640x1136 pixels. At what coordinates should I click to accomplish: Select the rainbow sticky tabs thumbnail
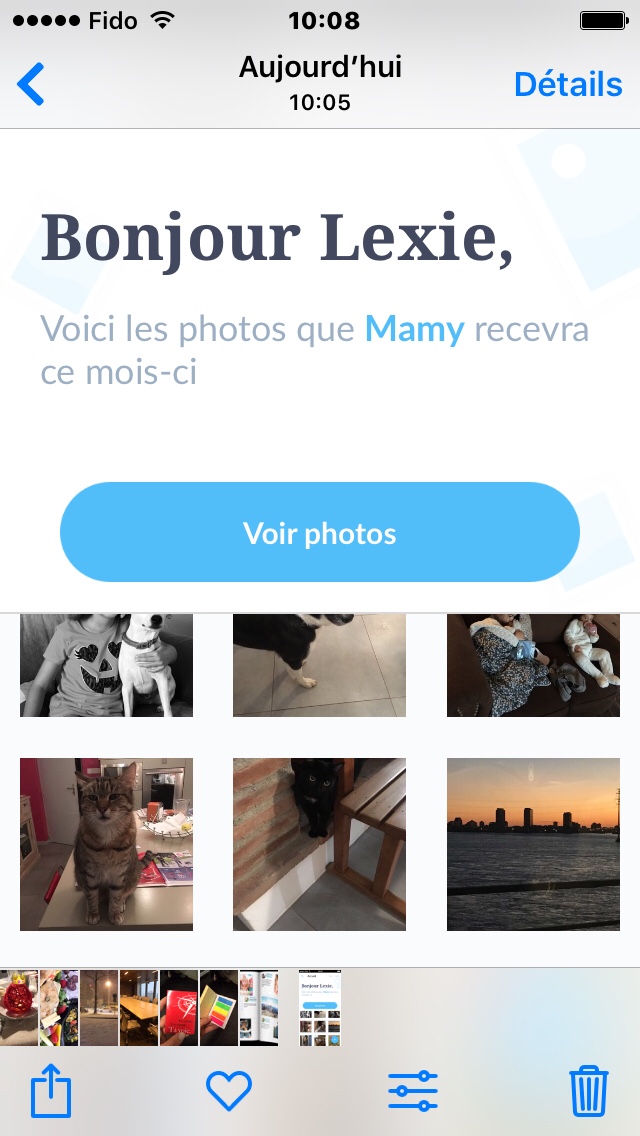point(219,1007)
